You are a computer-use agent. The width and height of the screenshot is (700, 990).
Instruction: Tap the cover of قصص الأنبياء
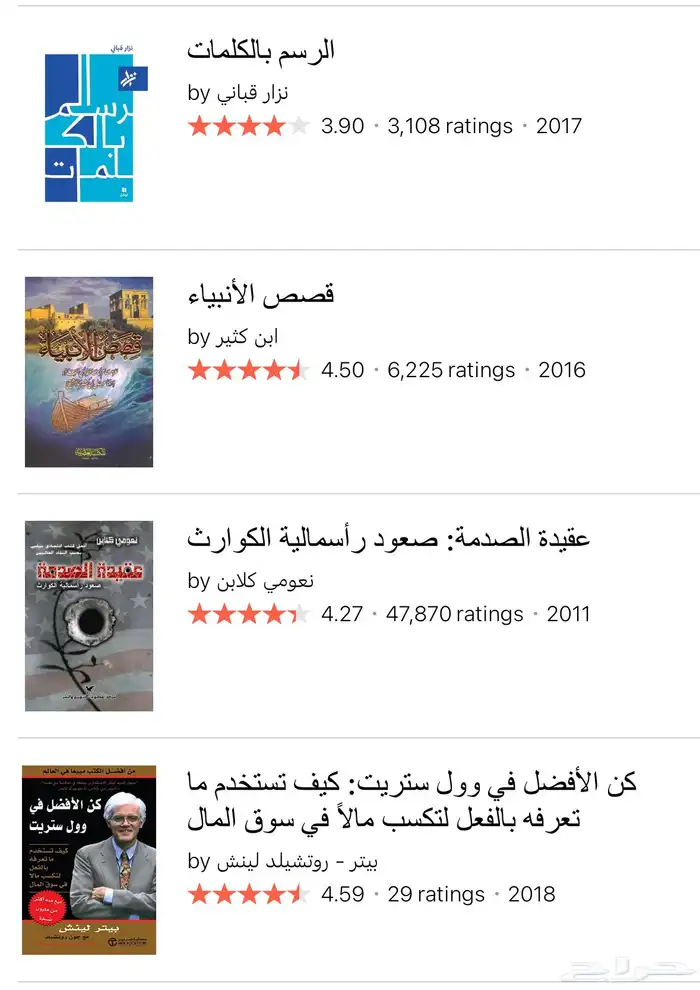[x=89, y=372]
